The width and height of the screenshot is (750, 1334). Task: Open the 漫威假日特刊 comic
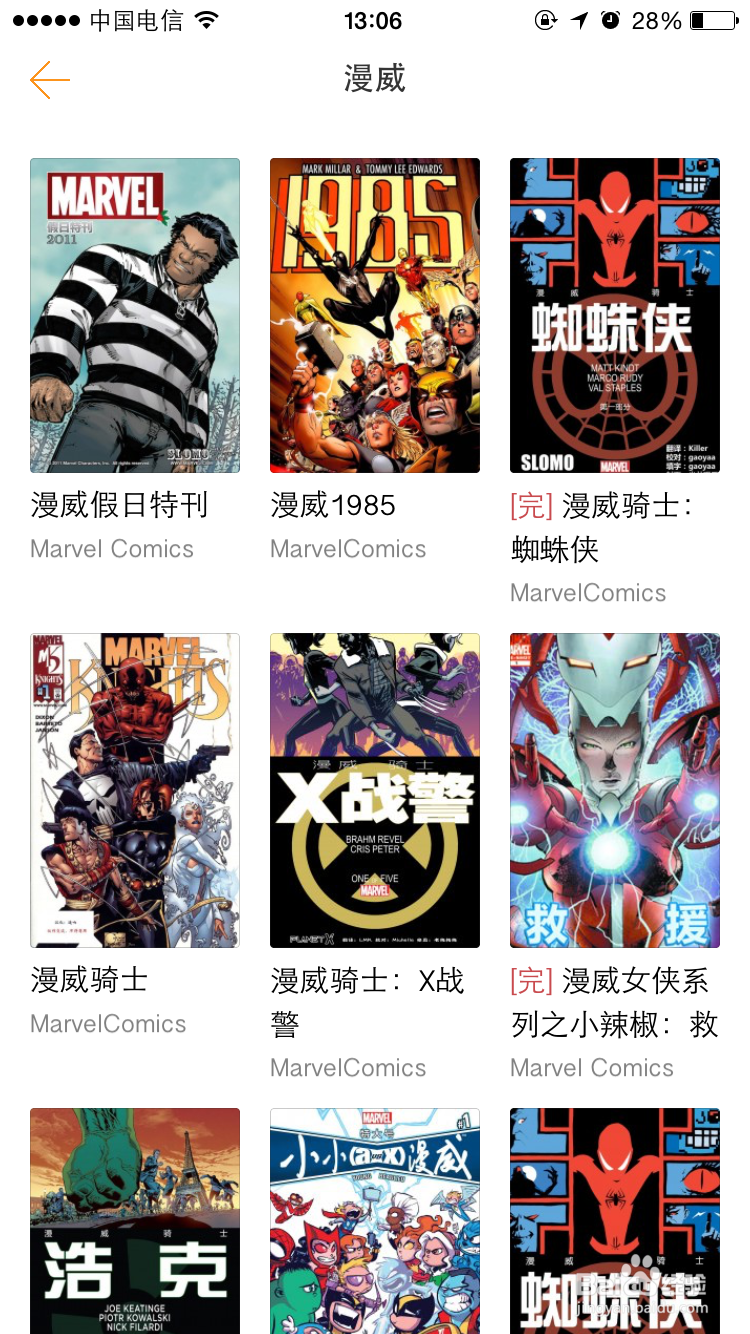point(135,315)
